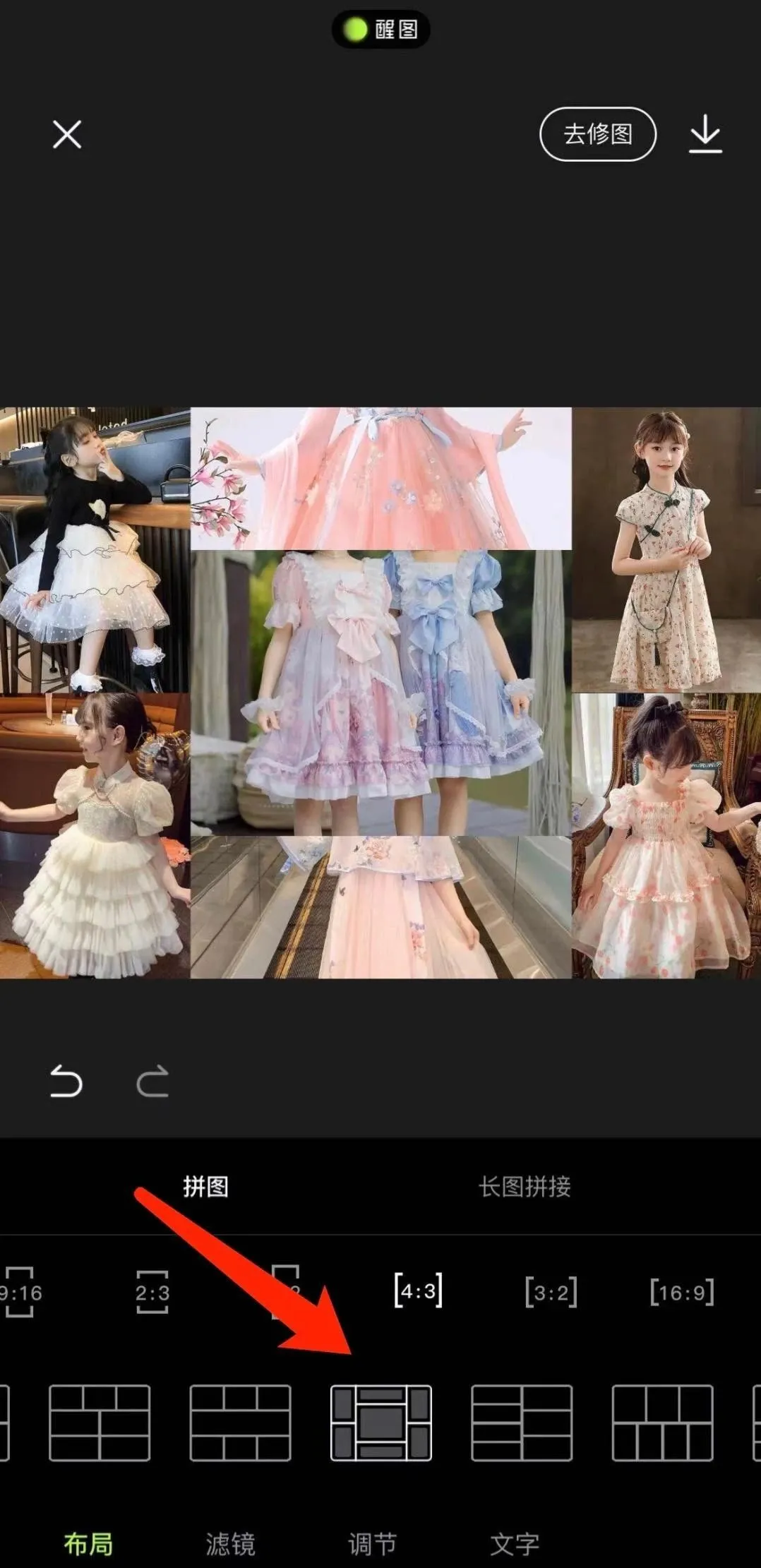Open the 布局 tab
Viewport: 761px width, 1568px height.
coord(88,1544)
